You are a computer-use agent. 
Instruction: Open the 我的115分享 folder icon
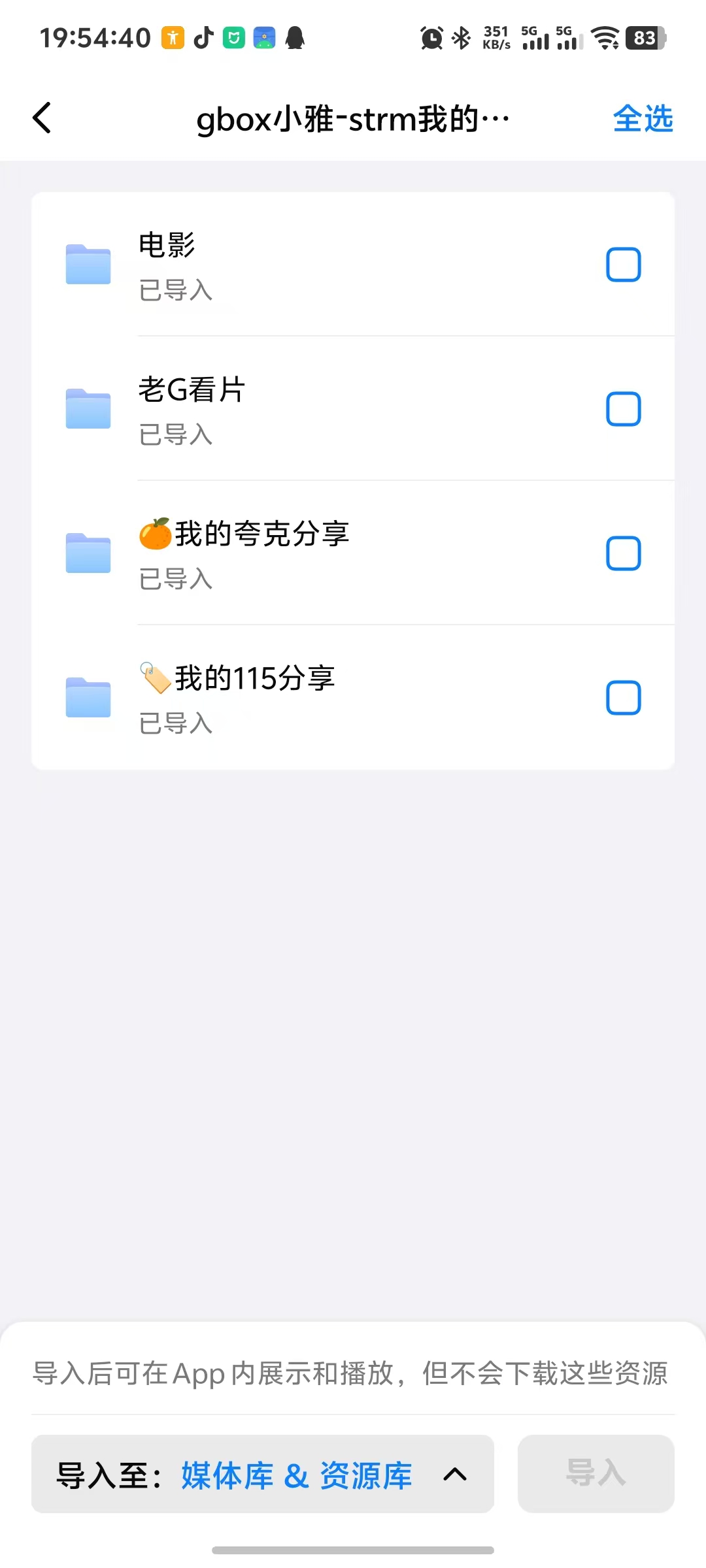pos(88,697)
